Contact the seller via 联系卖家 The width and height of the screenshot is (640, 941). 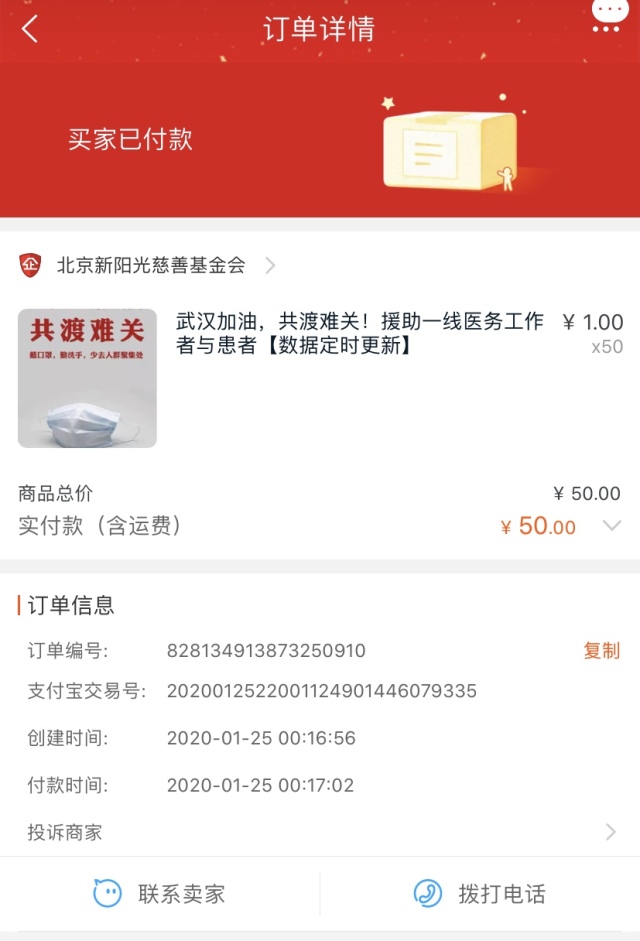tap(160, 893)
